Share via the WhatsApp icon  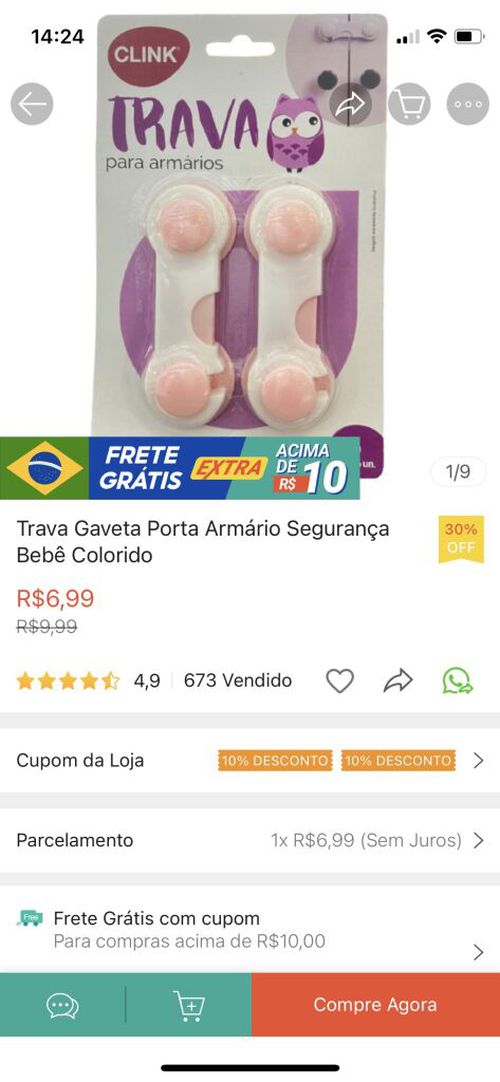pyautogui.click(x=457, y=681)
